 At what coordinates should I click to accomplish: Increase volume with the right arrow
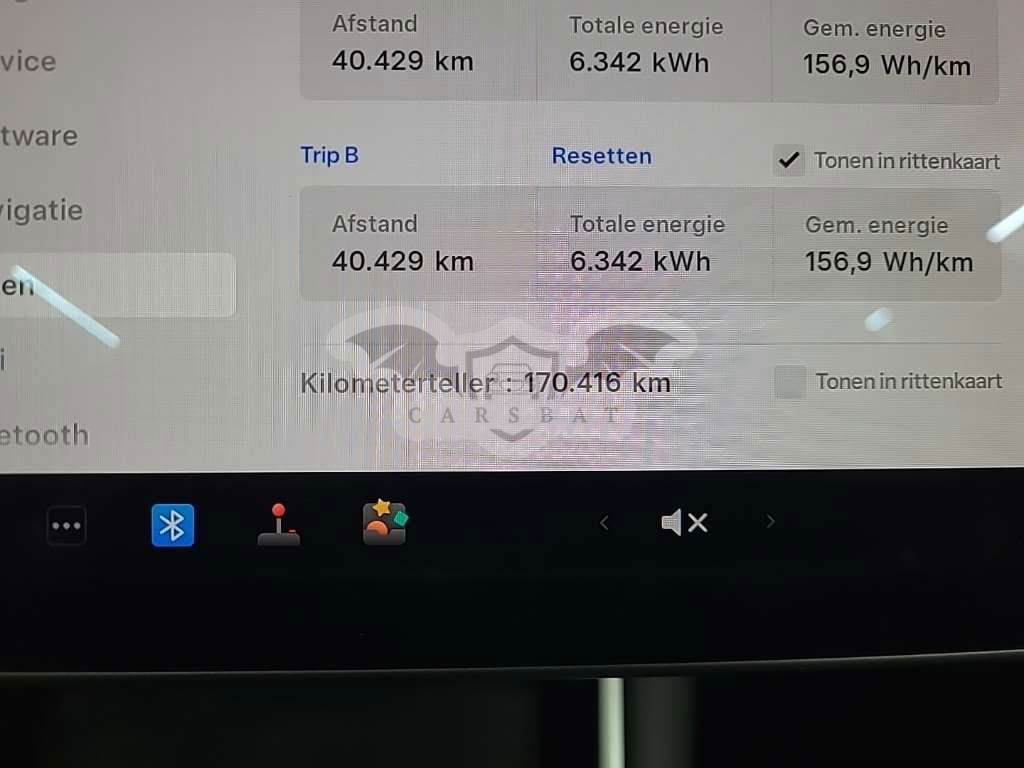tap(769, 521)
